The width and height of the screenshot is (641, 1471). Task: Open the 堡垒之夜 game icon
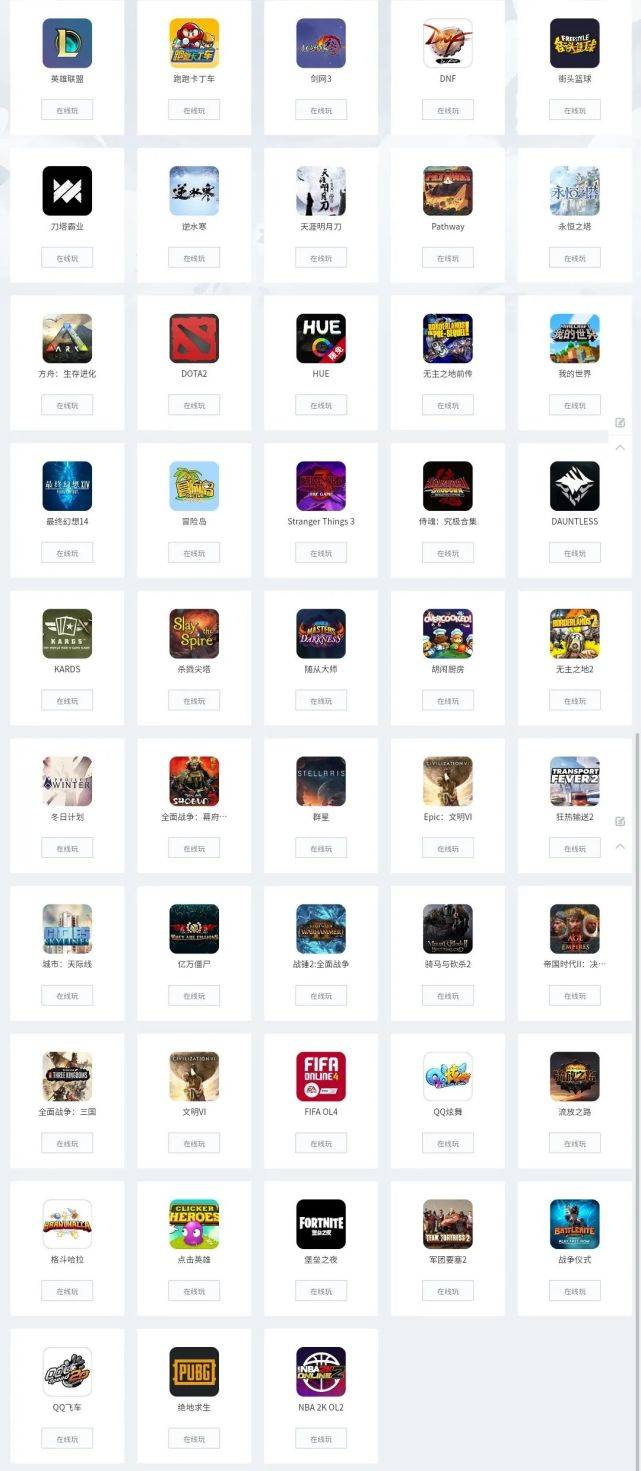click(x=321, y=1224)
